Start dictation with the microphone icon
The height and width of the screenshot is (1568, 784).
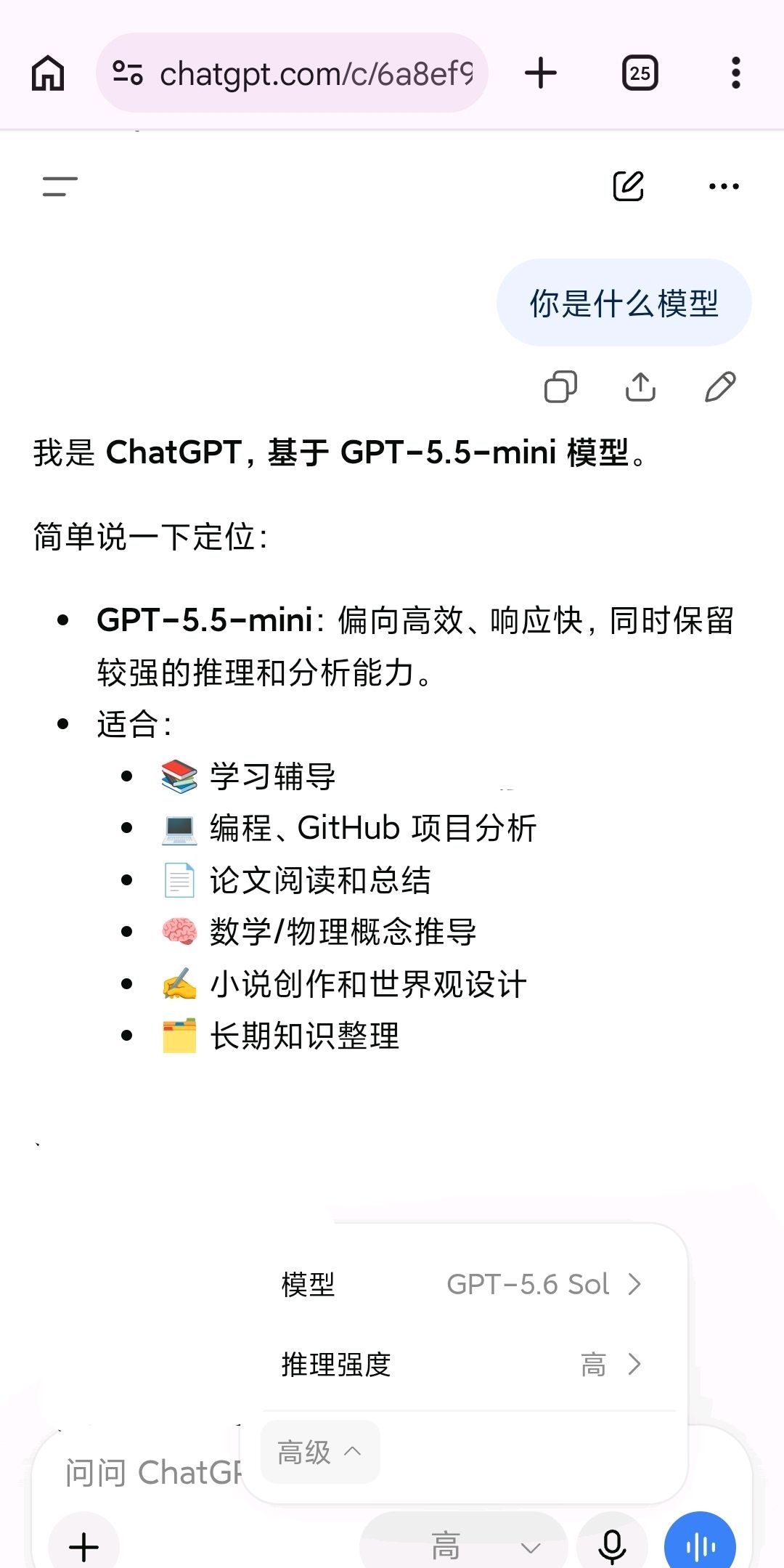click(612, 1546)
